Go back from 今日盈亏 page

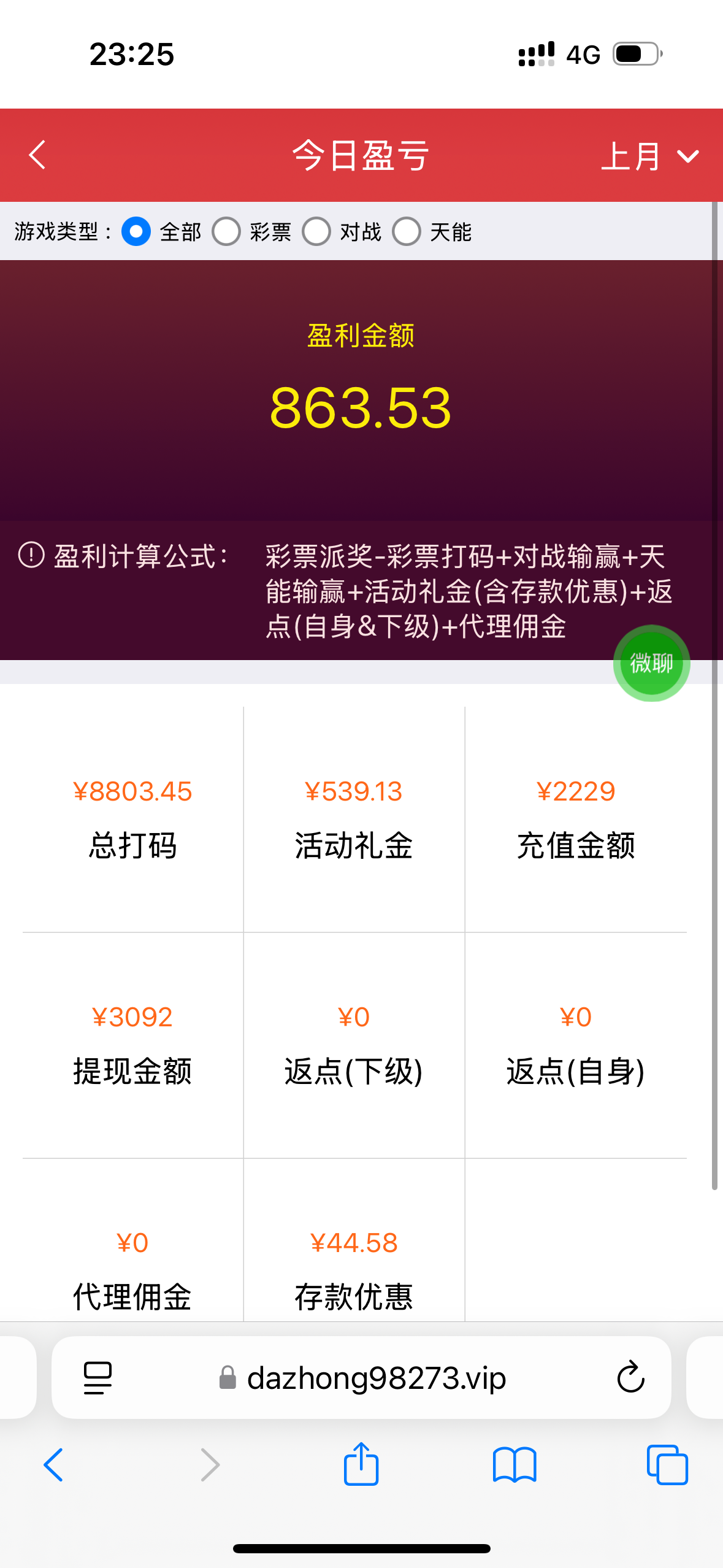click(x=38, y=155)
